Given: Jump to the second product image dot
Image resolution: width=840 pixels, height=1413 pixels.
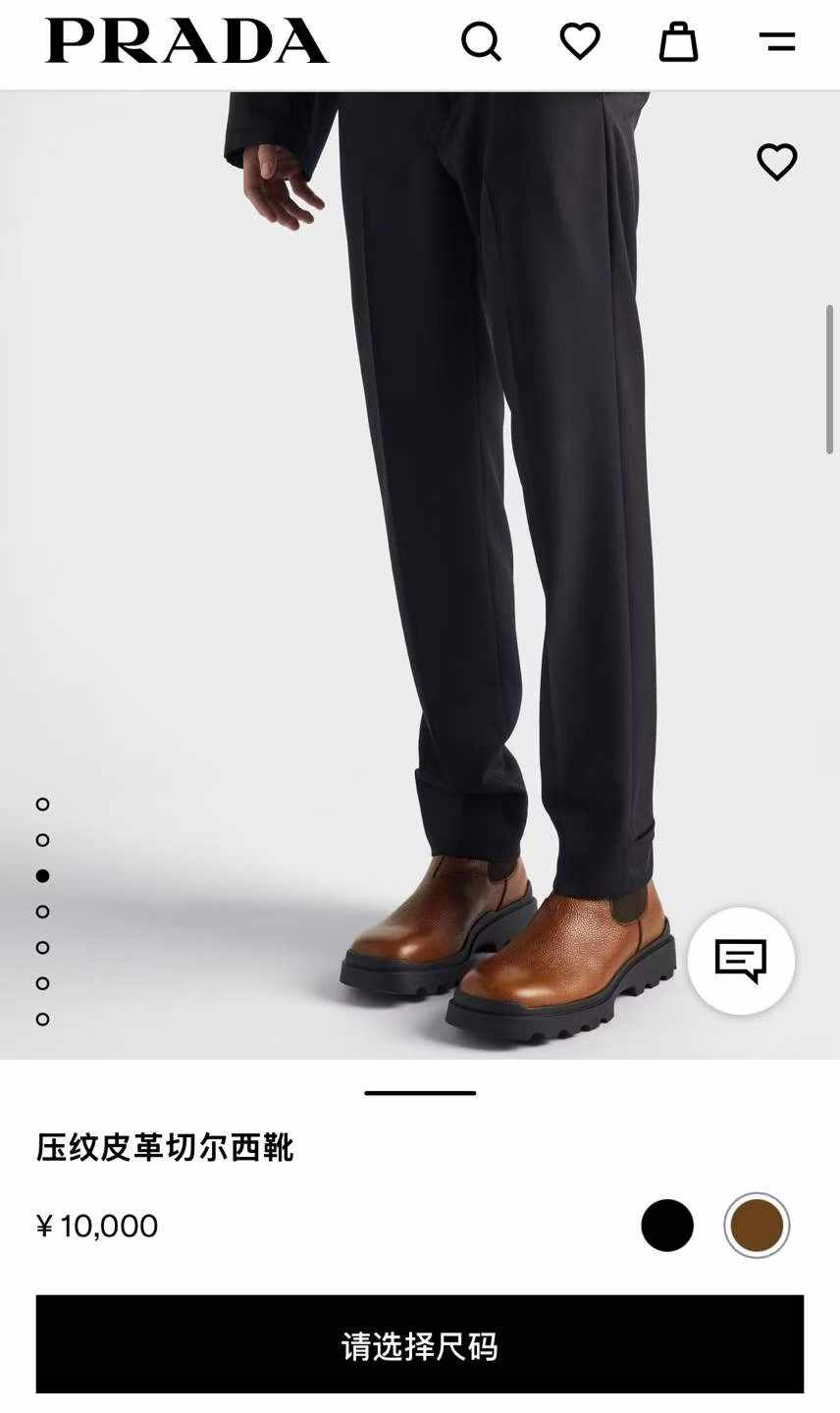Looking at the screenshot, I should pos(42,840).
